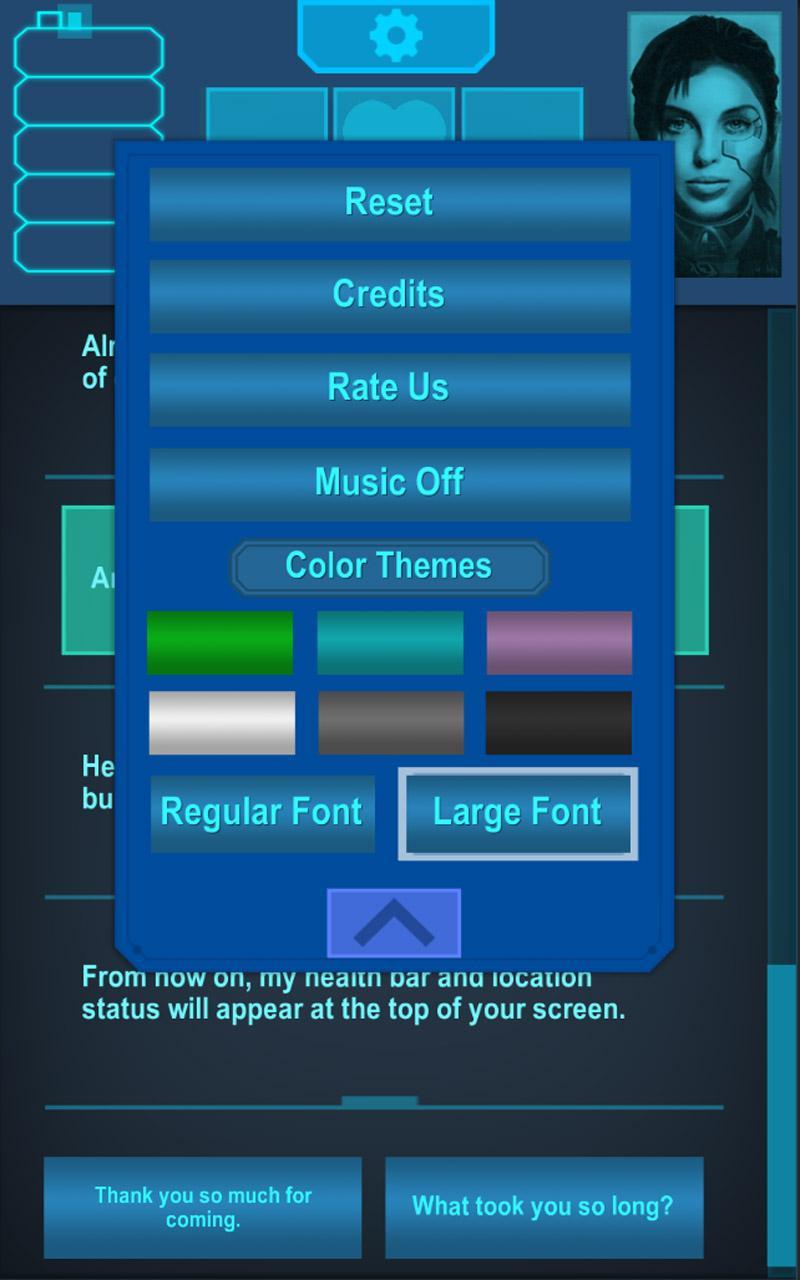The width and height of the screenshot is (800, 1280).
Task: Keep Large Font enabled
Action: [517, 812]
